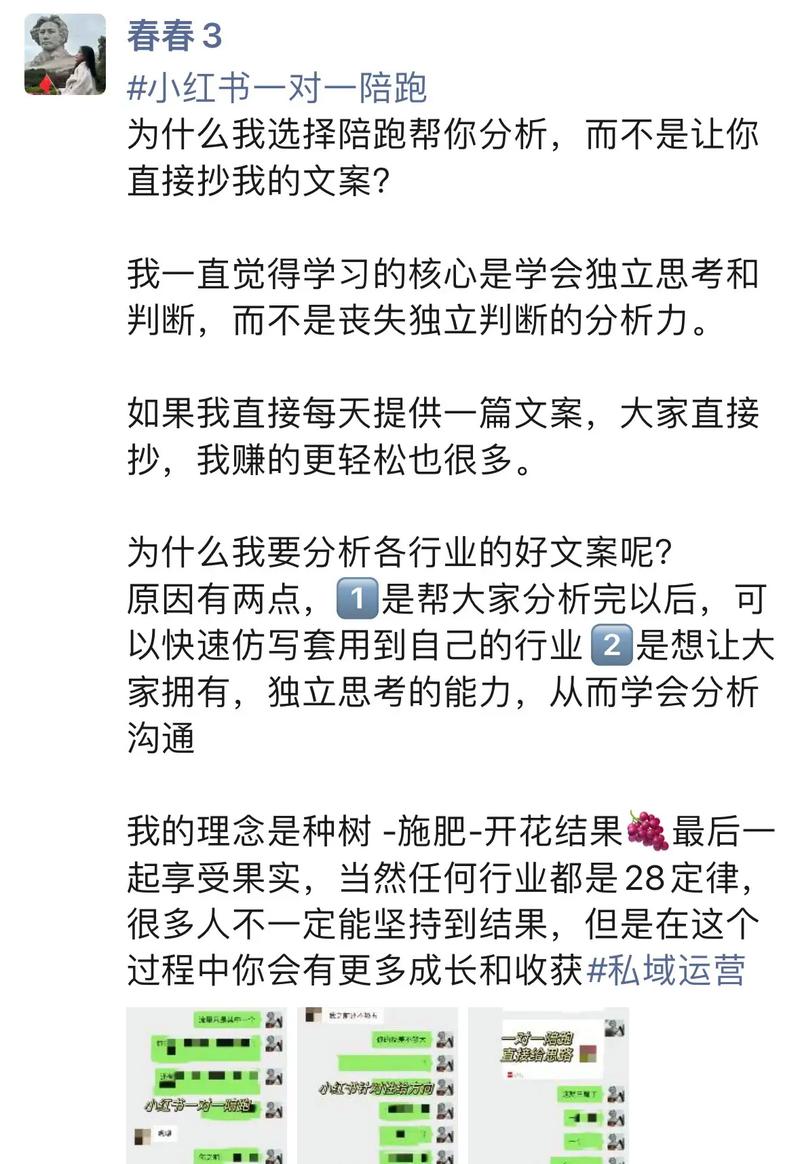View the first chat screenshot with 小红书一对一陪跑
Screen dimensions: 800x1164
pos(206,1085)
